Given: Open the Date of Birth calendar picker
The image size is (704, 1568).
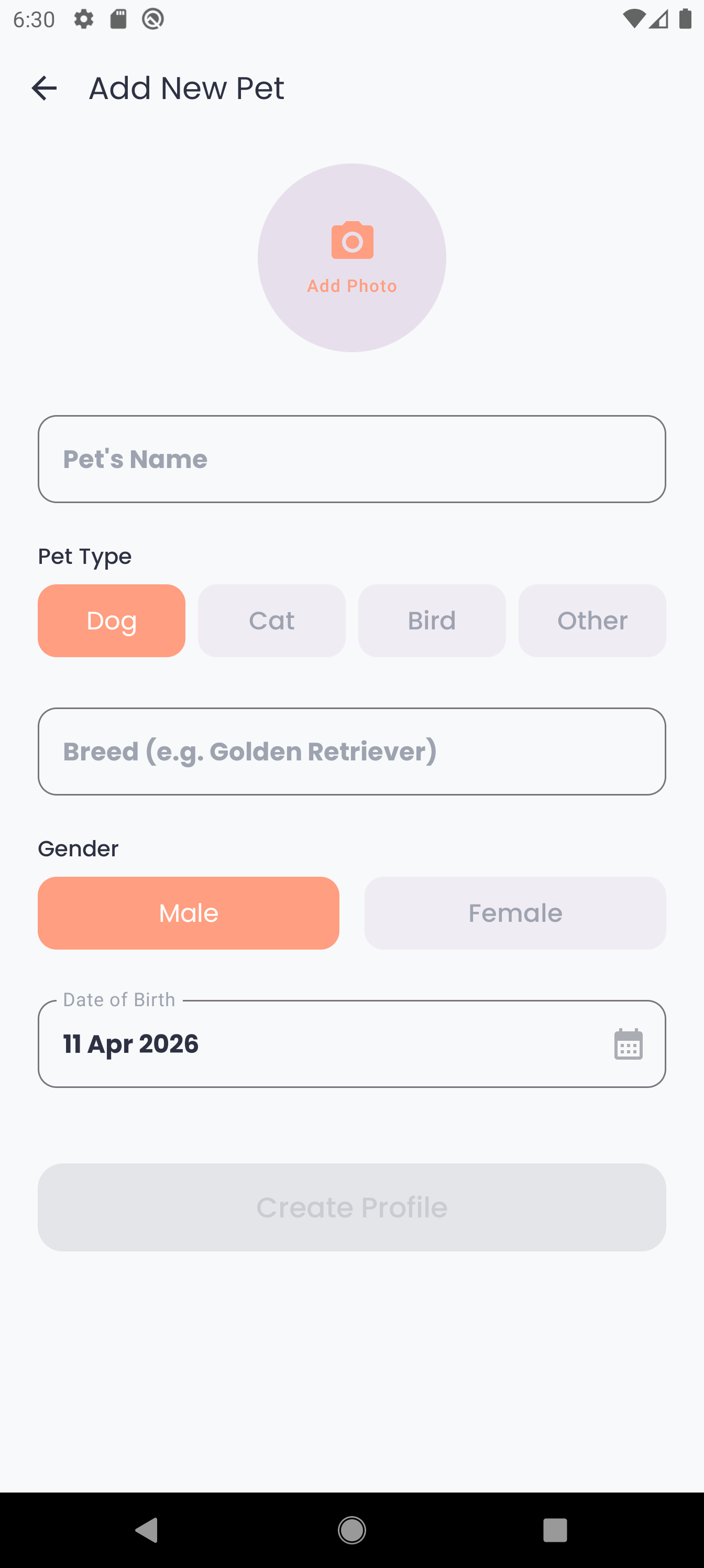Looking at the screenshot, I should point(628,1044).
